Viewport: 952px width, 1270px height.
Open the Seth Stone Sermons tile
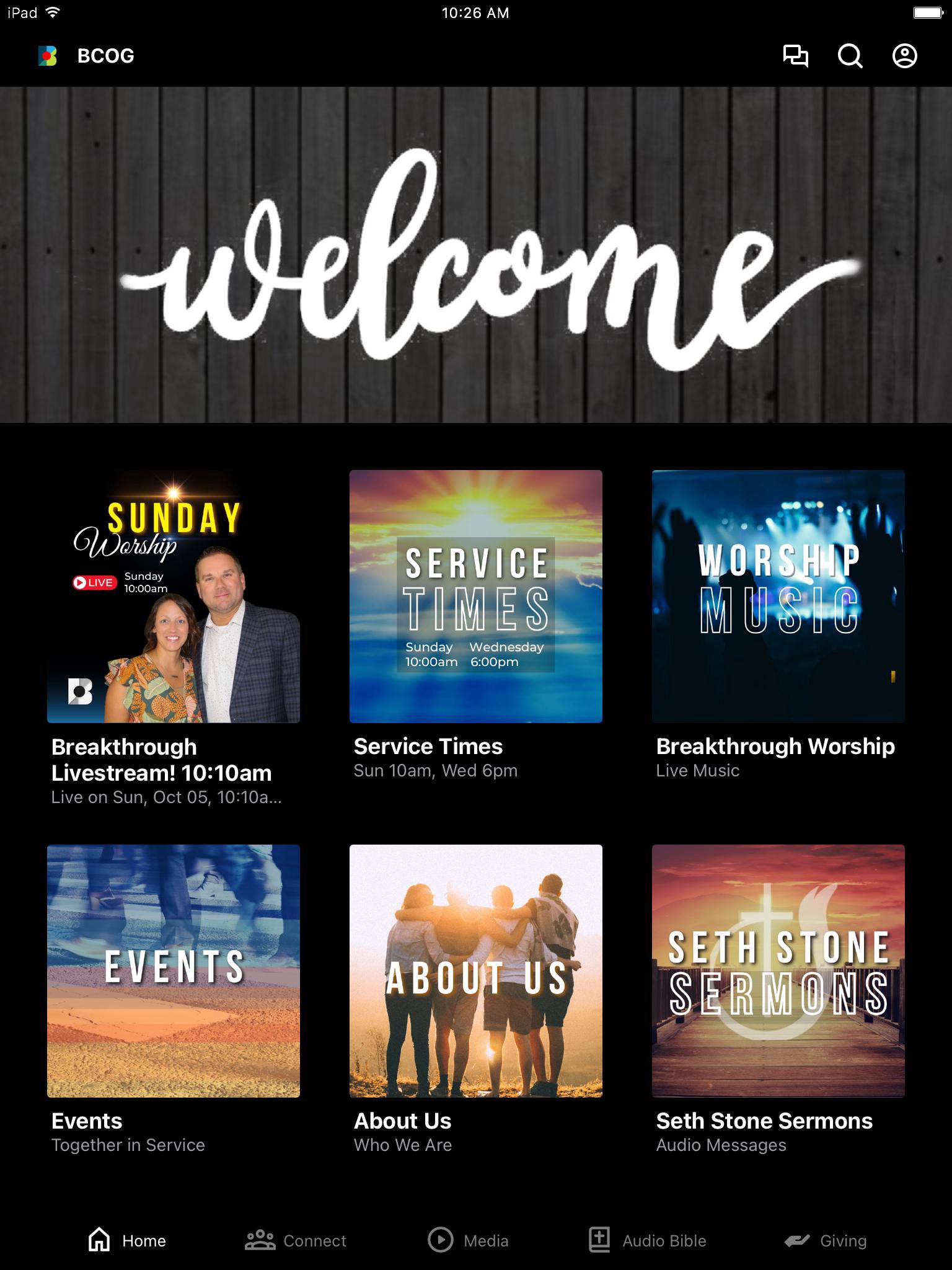778,971
